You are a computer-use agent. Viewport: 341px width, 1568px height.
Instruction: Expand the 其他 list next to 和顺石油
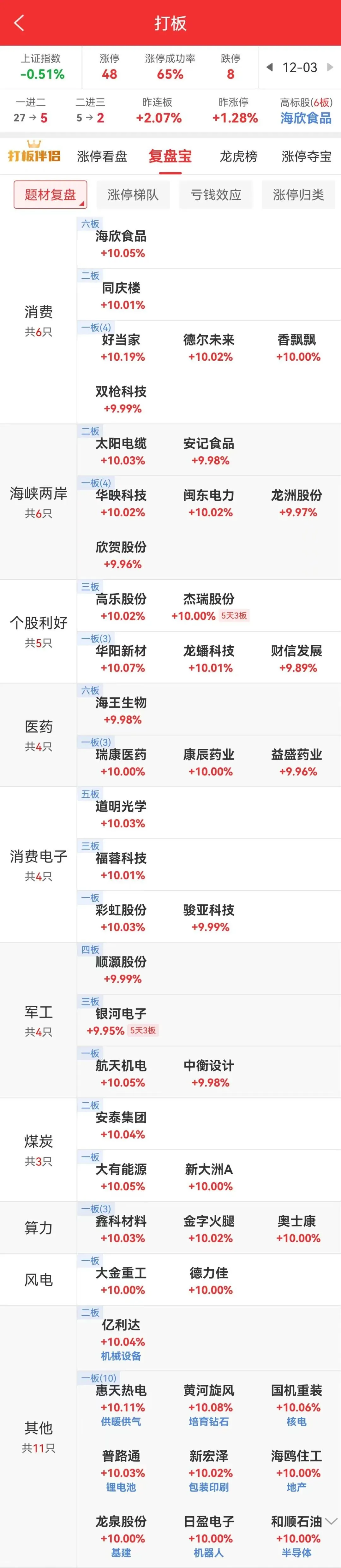(x=331, y=1521)
